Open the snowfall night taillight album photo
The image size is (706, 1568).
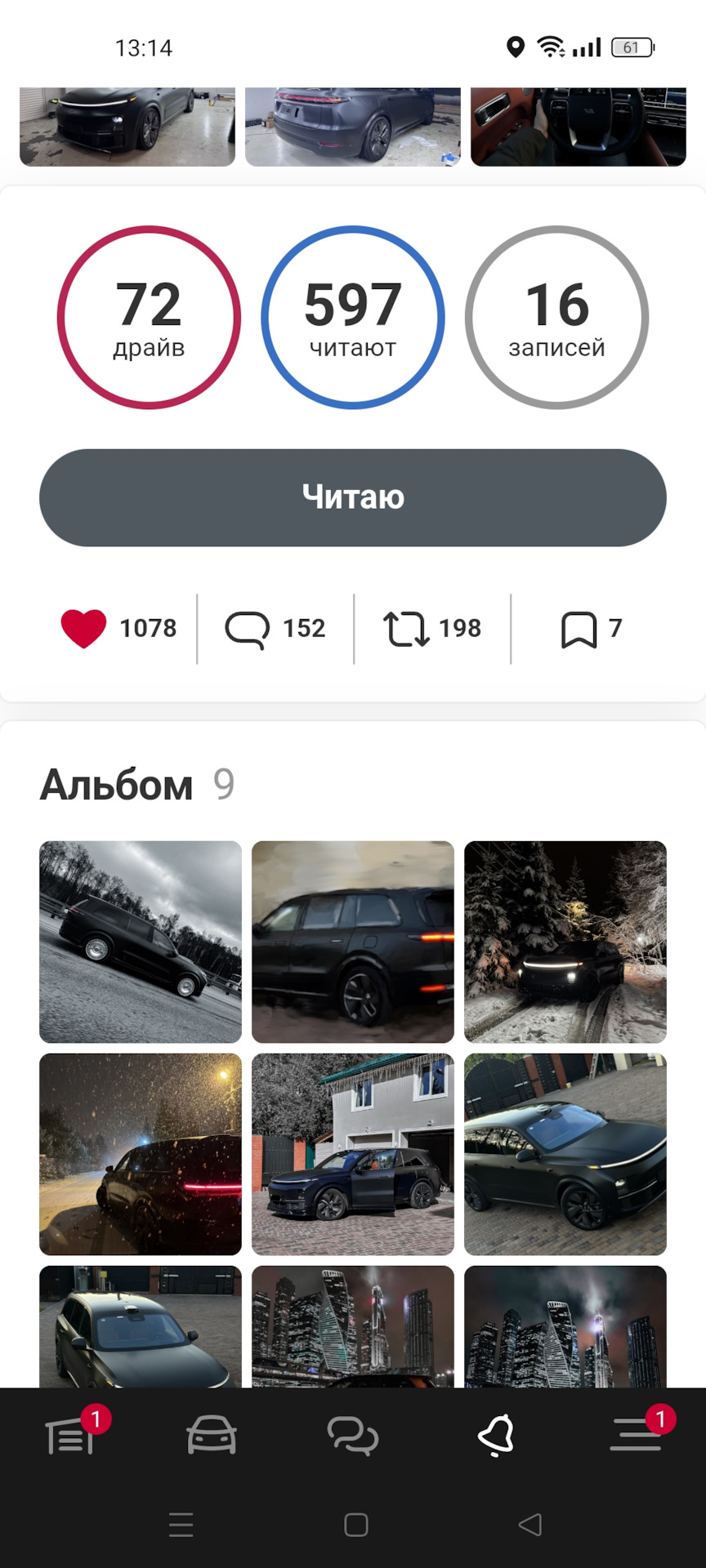pyautogui.click(x=141, y=1154)
